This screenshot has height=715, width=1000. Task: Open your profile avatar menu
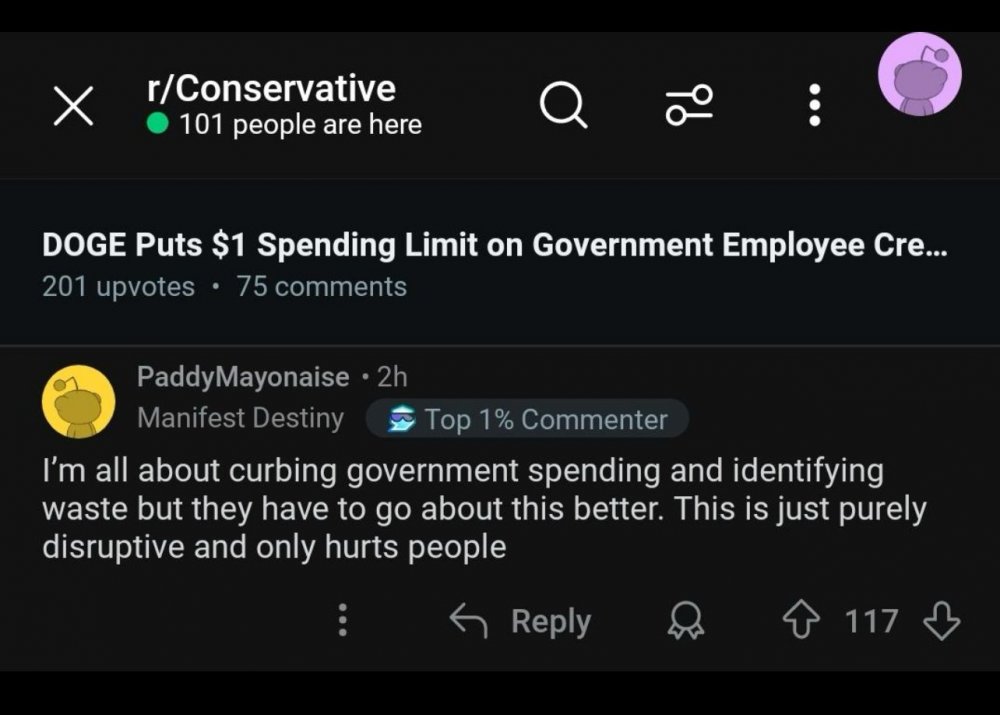point(919,74)
